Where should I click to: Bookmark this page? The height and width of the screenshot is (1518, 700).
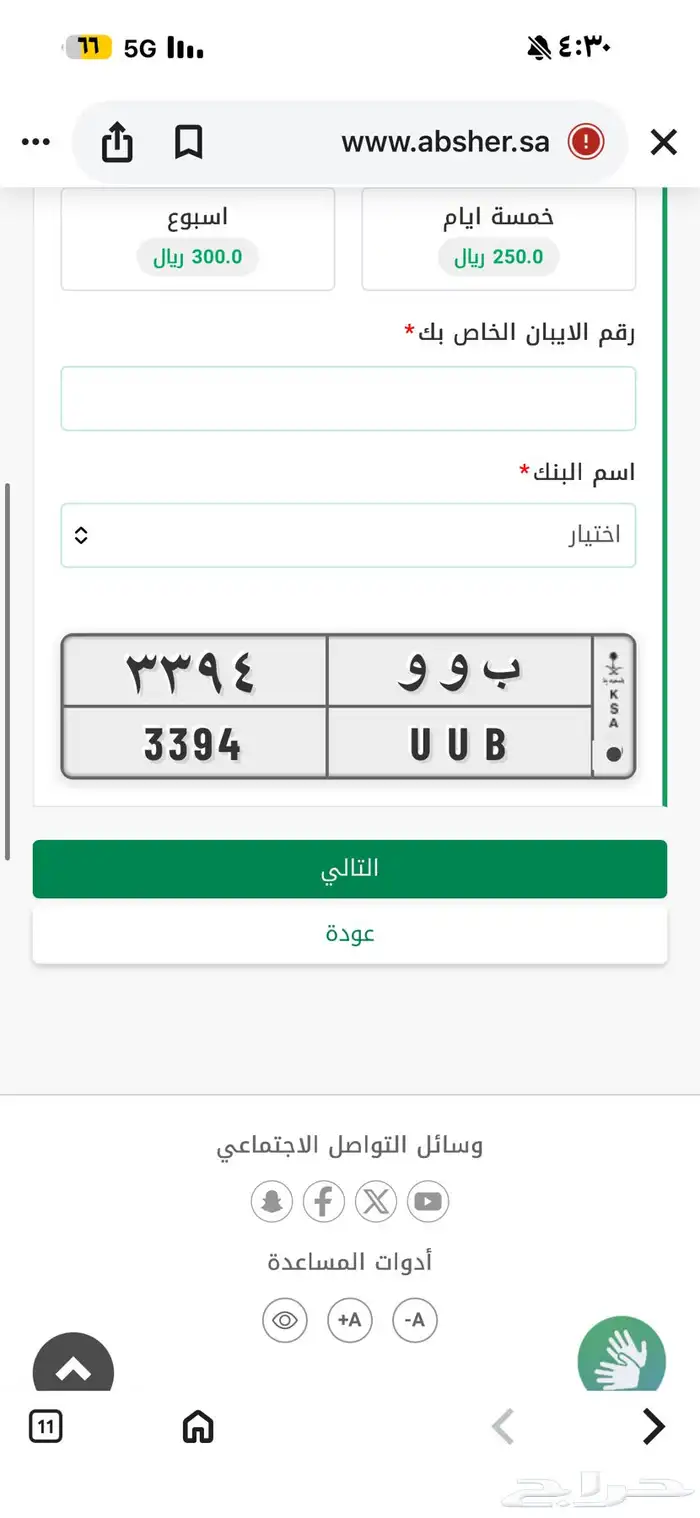[188, 143]
